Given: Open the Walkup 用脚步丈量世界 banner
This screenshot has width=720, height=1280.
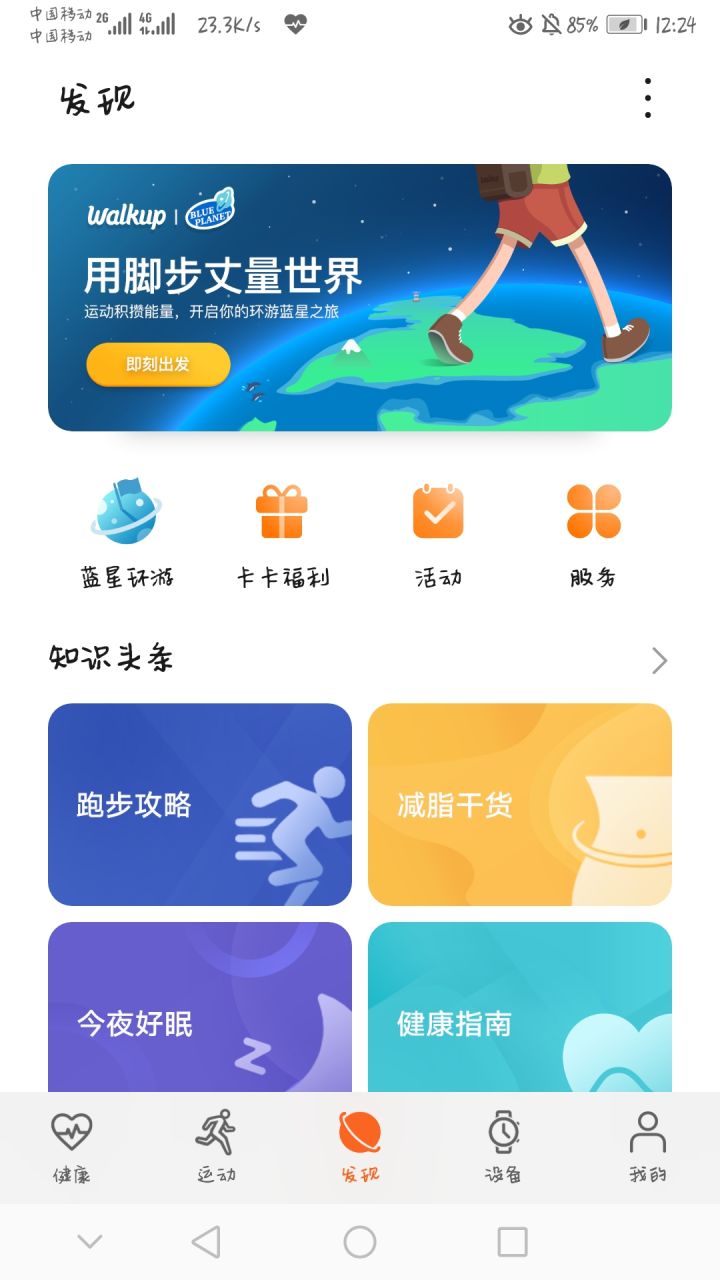Looking at the screenshot, I should [360, 297].
